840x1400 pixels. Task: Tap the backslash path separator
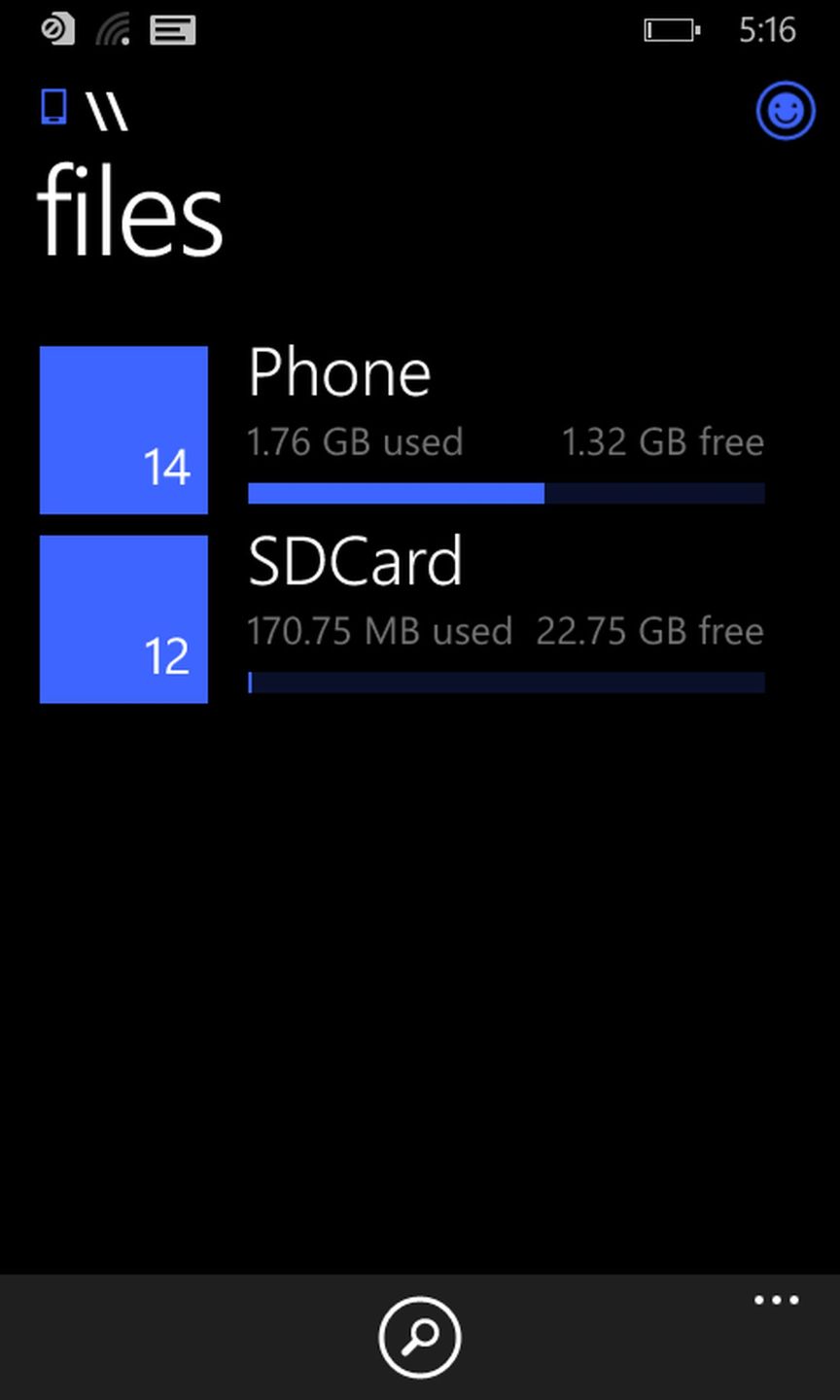click(x=107, y=109)
